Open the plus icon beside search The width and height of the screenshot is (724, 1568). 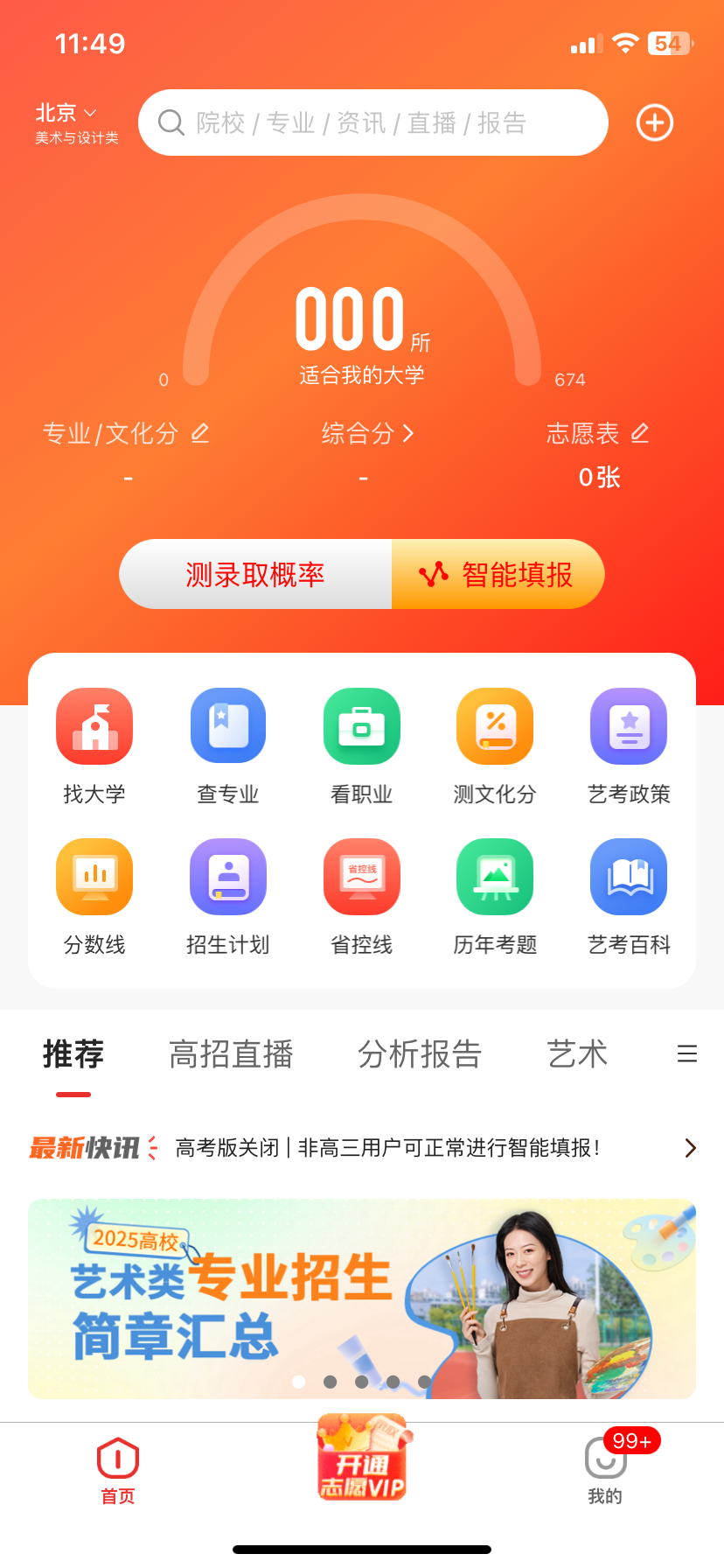tap(654, 122)
